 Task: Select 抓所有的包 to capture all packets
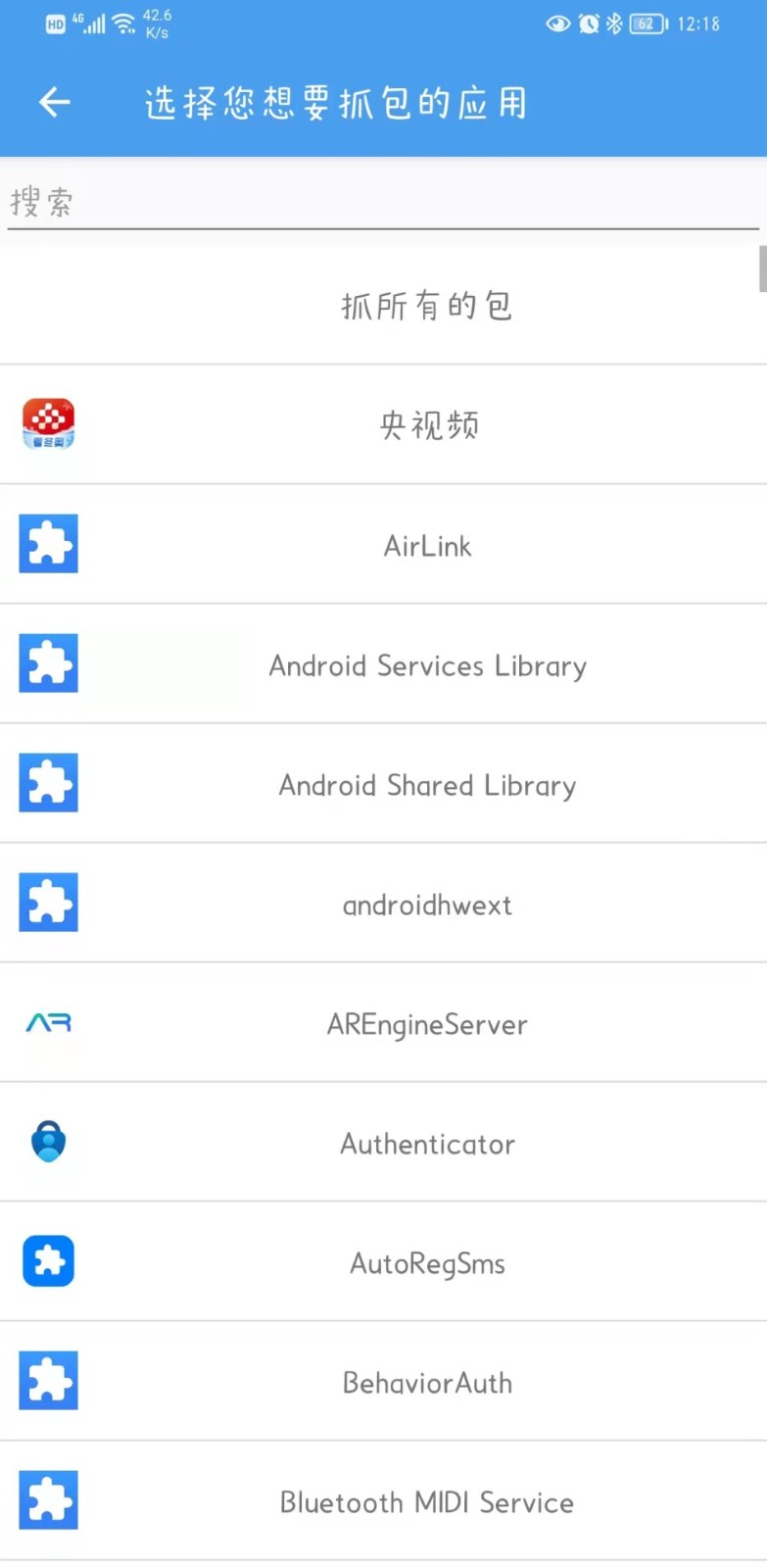click(x=427, y=305)
